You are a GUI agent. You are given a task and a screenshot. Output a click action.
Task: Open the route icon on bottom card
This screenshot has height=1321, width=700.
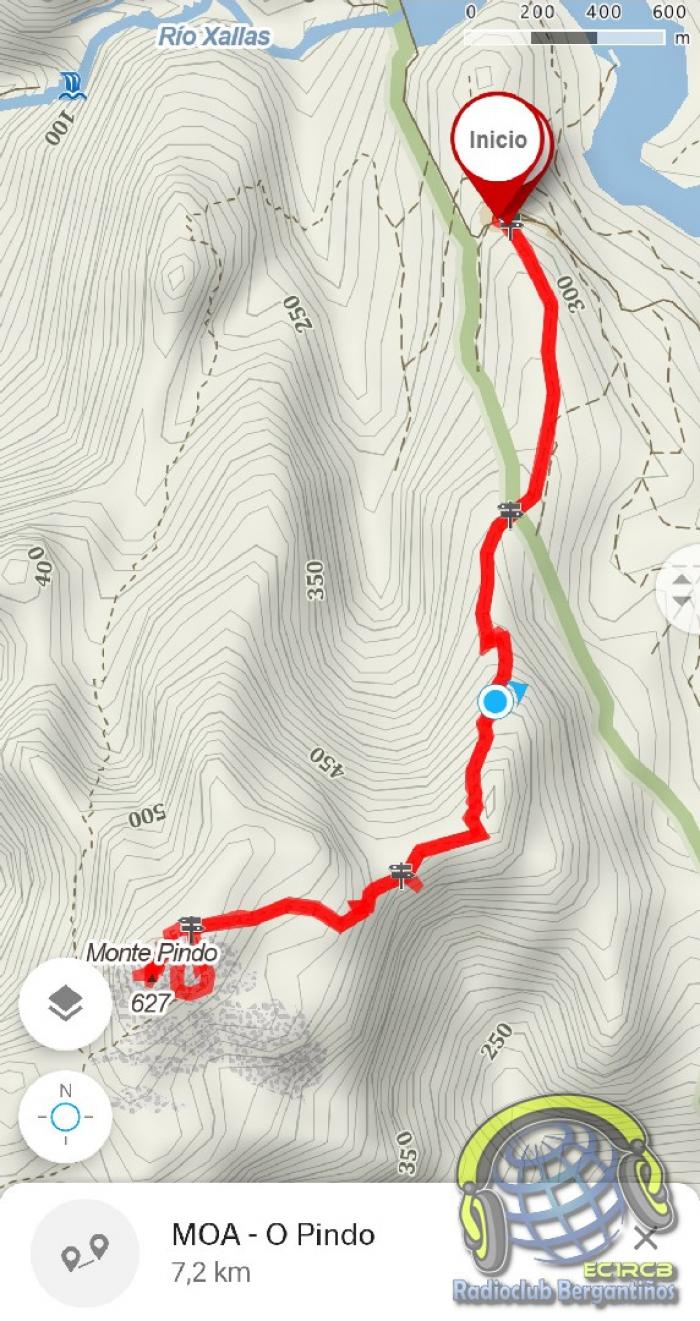point(85,1253)
